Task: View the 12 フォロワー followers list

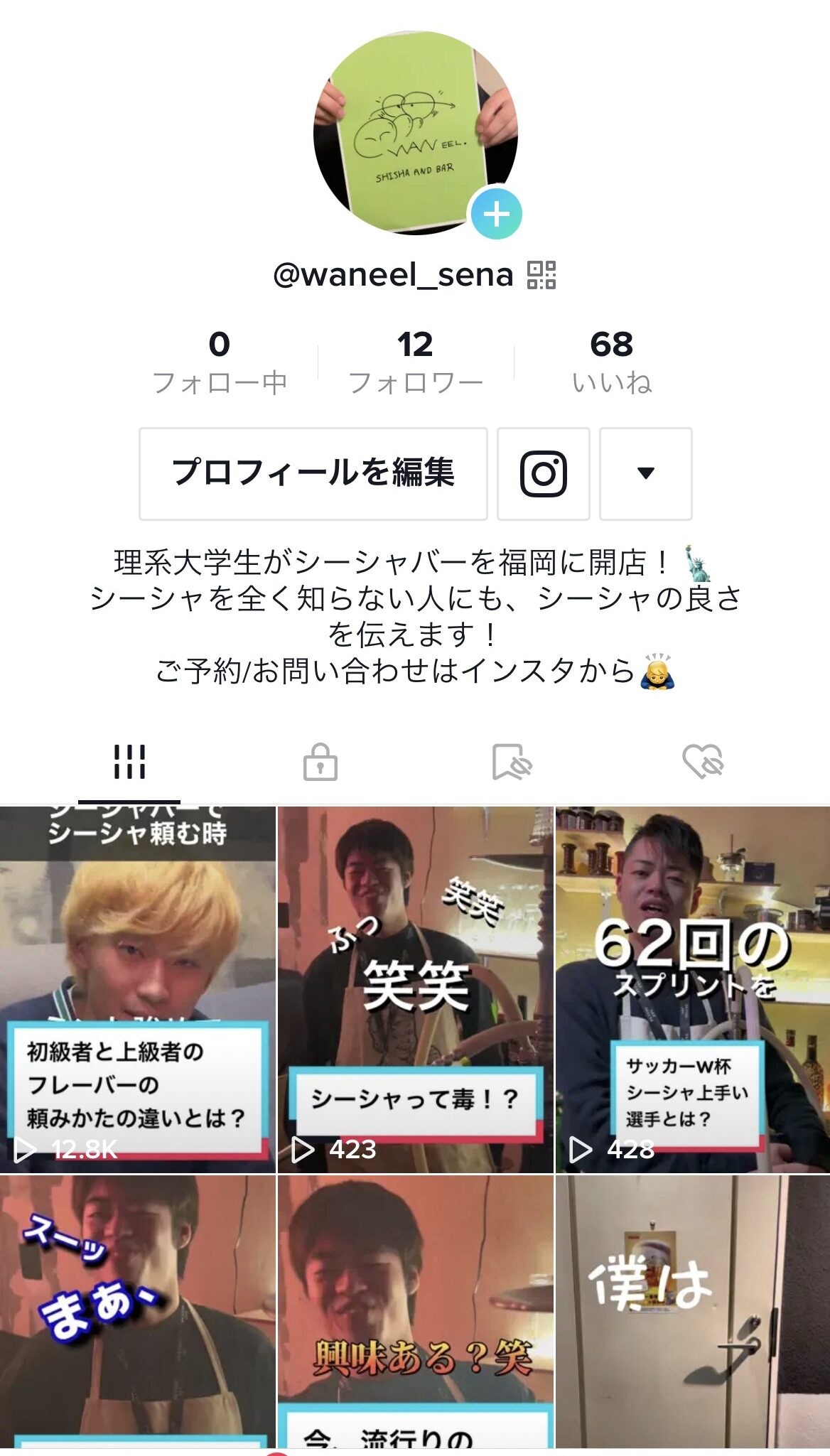Action: pyautogui.click(x=415, y=362)
